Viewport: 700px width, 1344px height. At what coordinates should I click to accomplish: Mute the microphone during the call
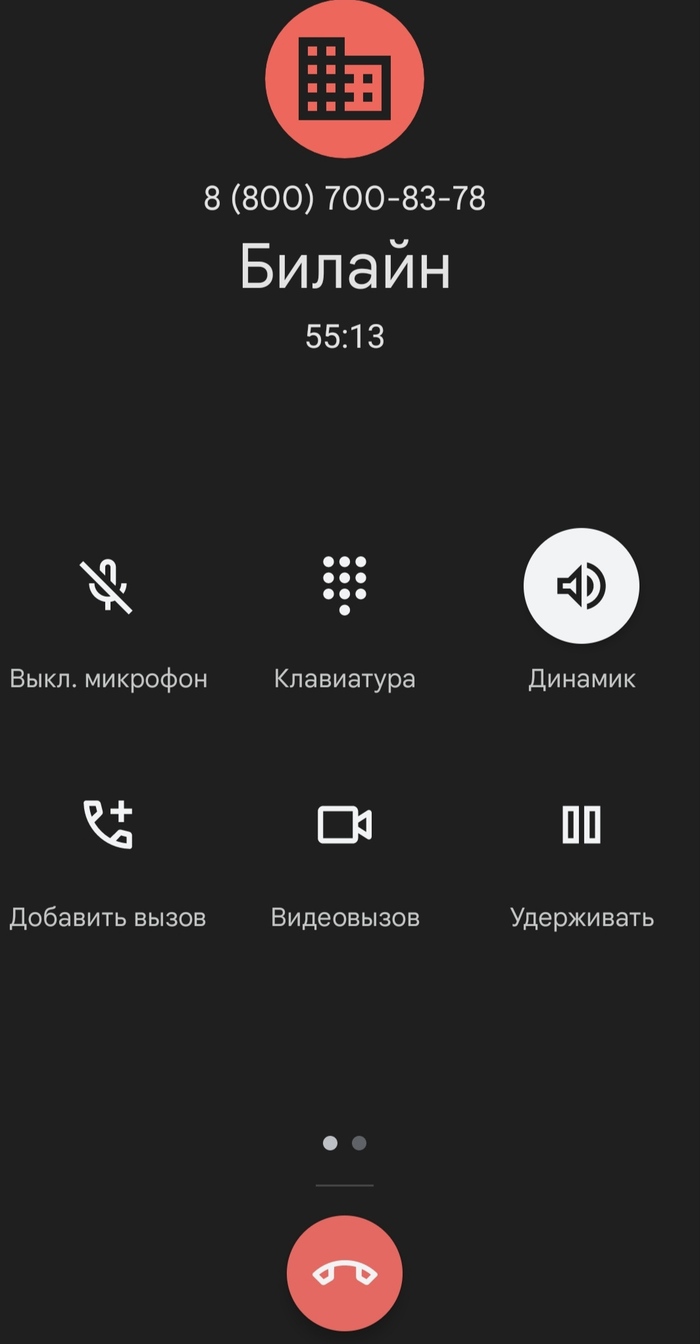[x=107, y=586]
